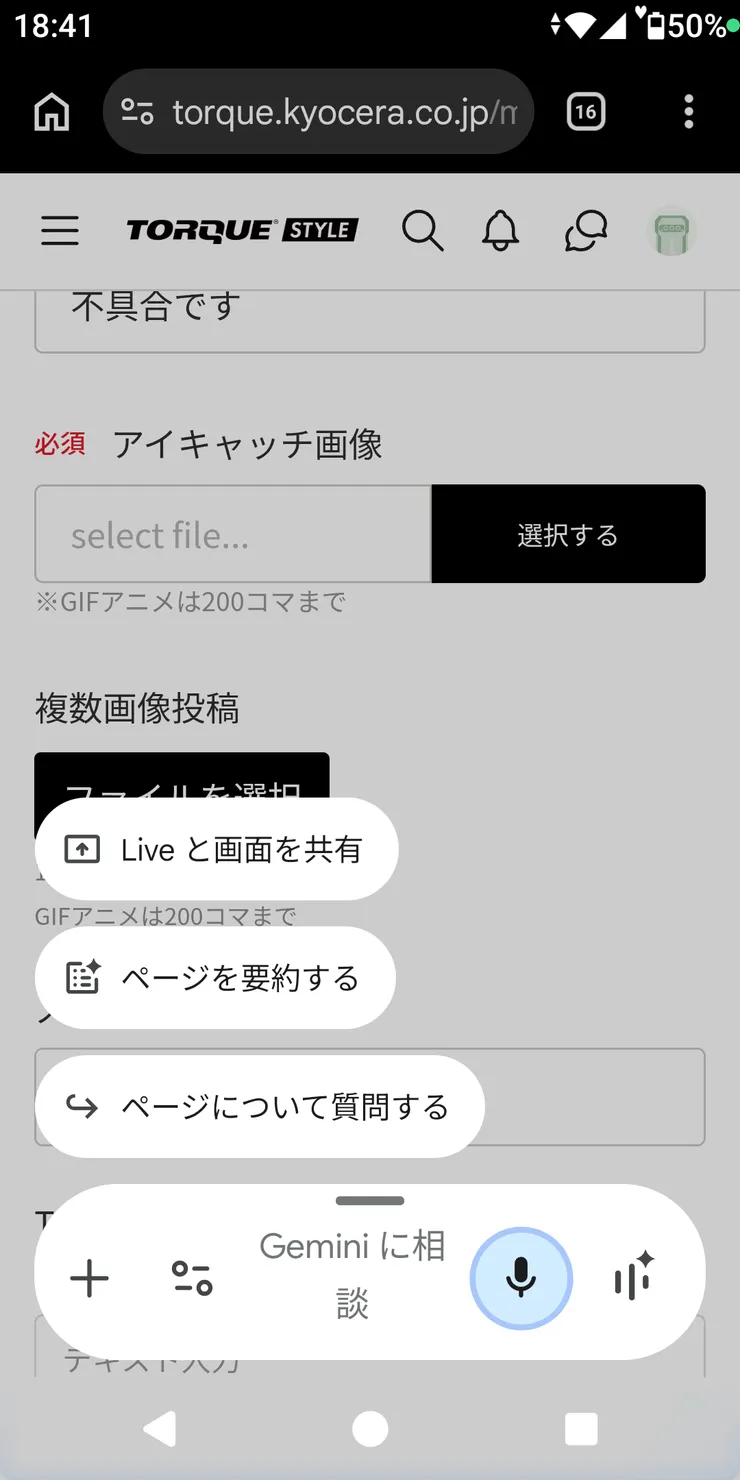
Task: Tap the Gemini microphone icon
Action: click(x=521, y=1278)
